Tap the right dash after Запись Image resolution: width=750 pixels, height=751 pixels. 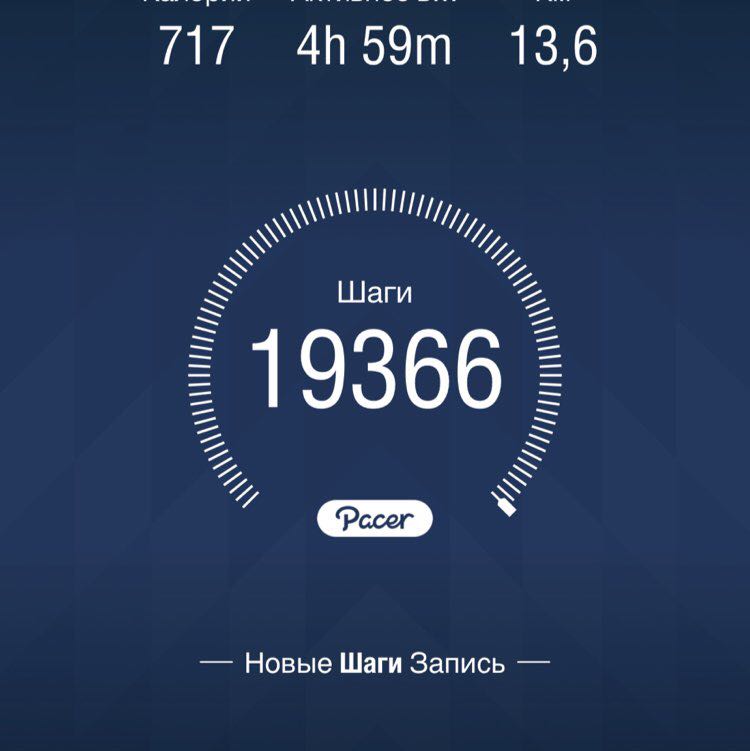click(535, 660)
